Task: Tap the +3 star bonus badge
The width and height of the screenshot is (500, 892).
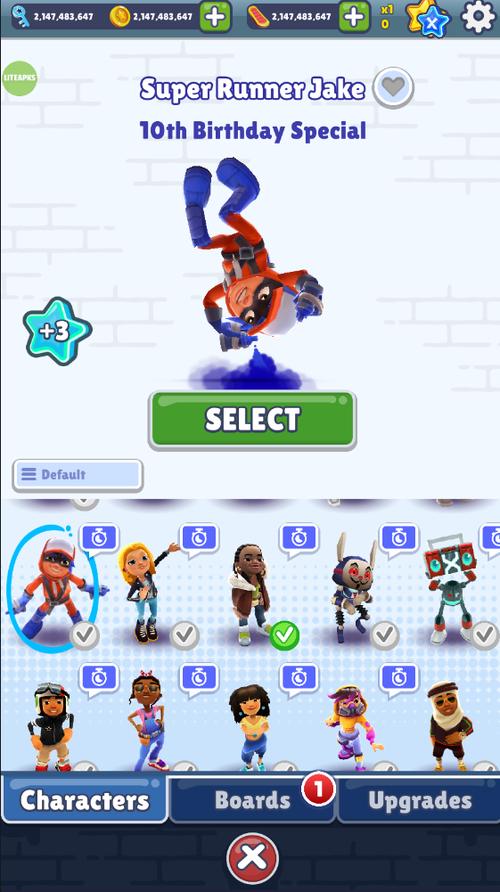Action: pos(57,331)
